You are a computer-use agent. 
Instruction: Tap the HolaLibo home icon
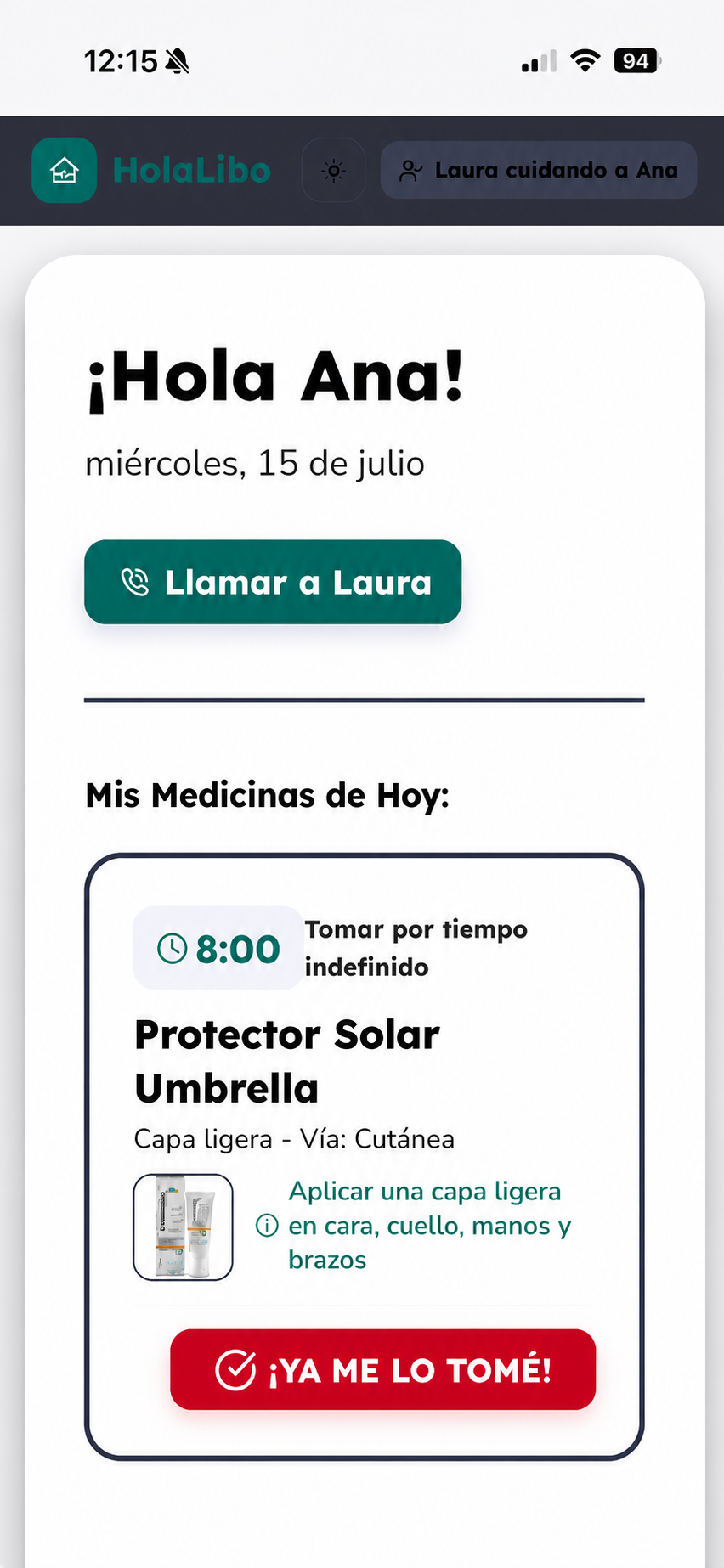[65, 171]
